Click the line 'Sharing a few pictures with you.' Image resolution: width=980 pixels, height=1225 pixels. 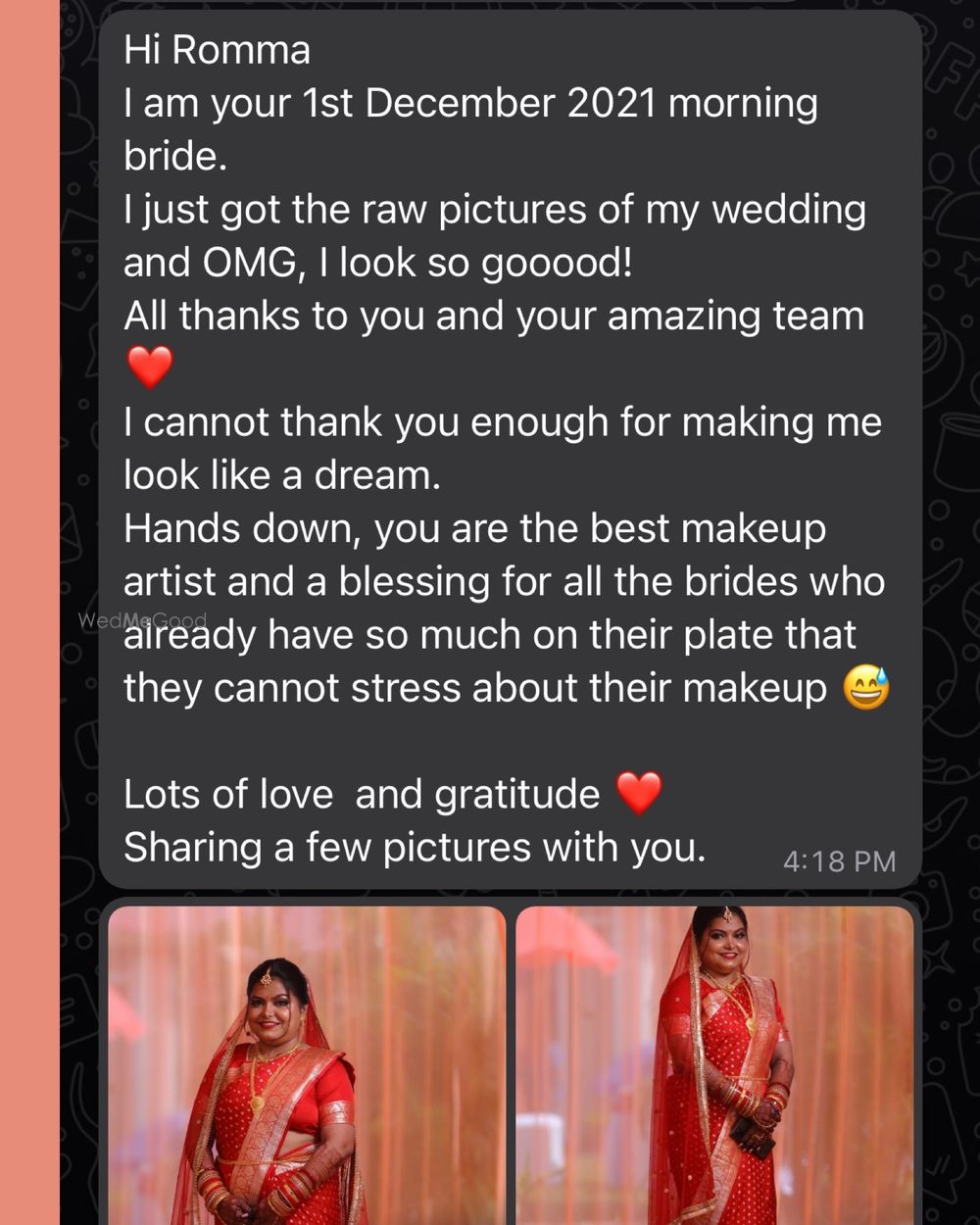[414, 846]
